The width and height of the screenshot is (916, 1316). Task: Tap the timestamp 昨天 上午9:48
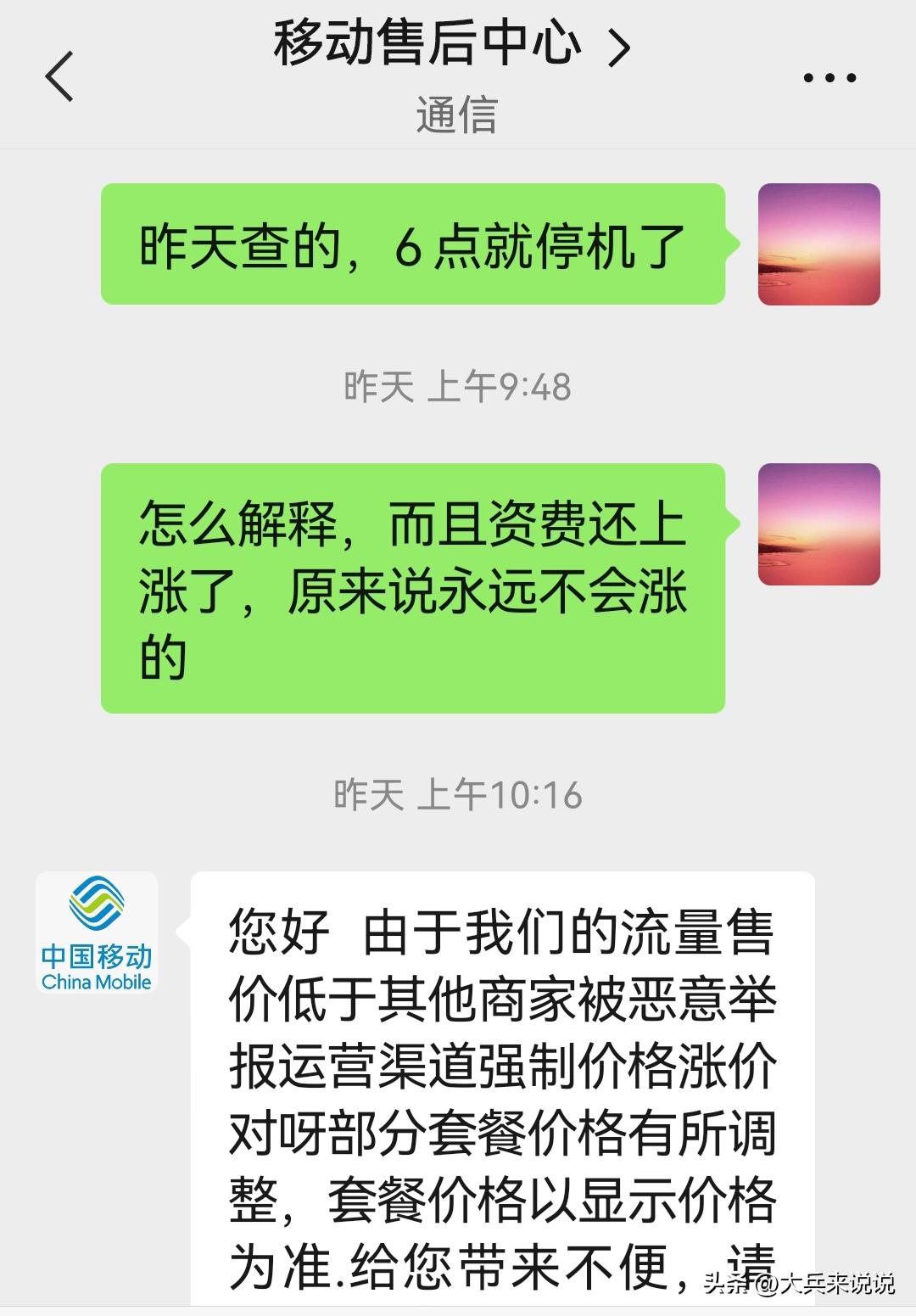tap(455, 384)
